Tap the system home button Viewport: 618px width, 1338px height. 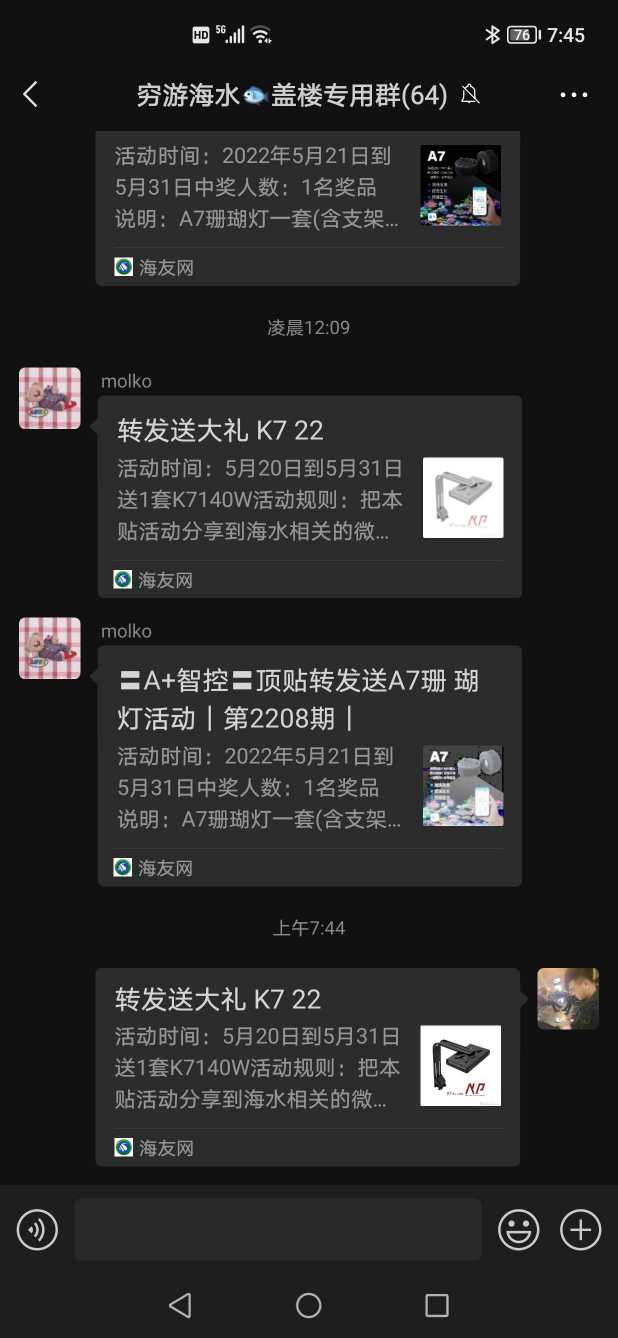click(308, 1305)
